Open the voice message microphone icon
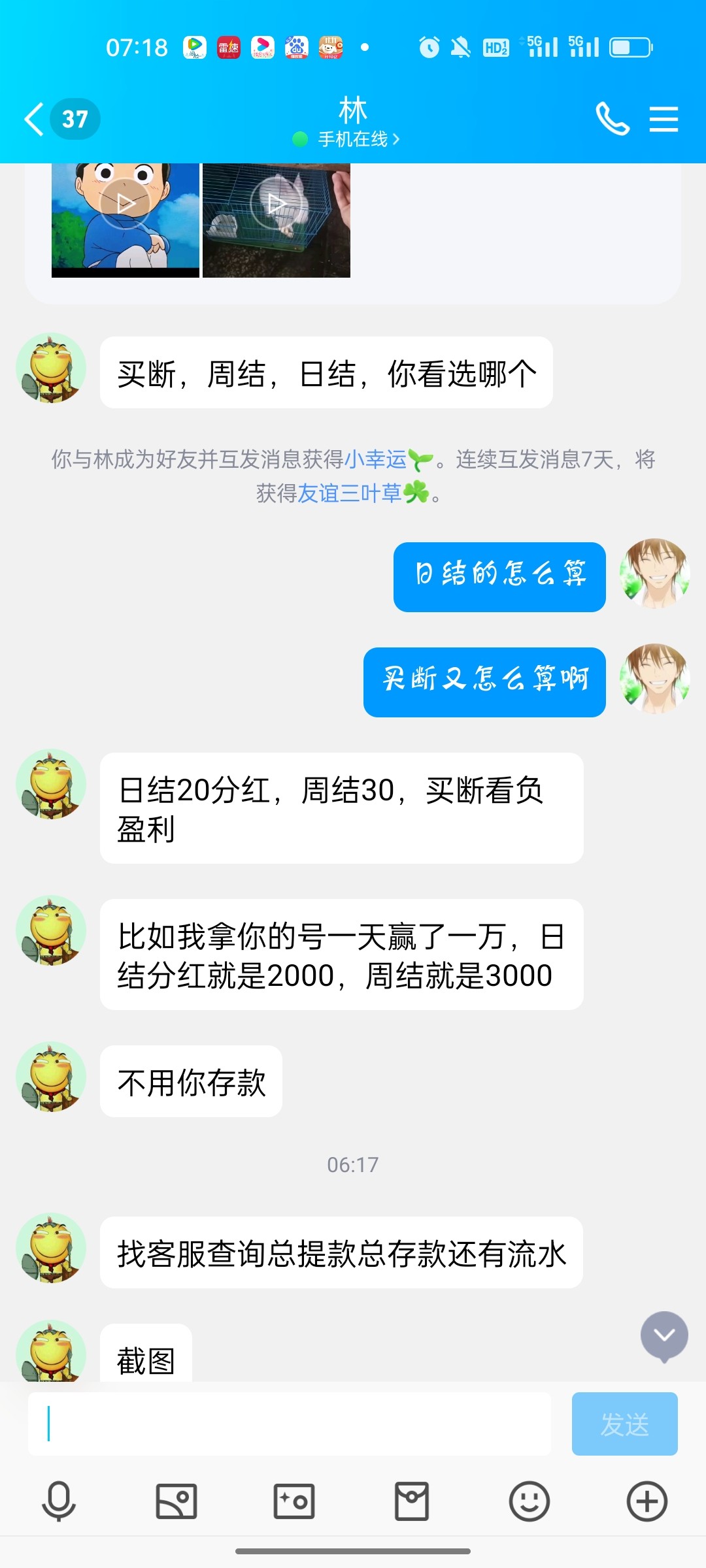Viewport: 706px width, 1568px height. coord(59,1501)
